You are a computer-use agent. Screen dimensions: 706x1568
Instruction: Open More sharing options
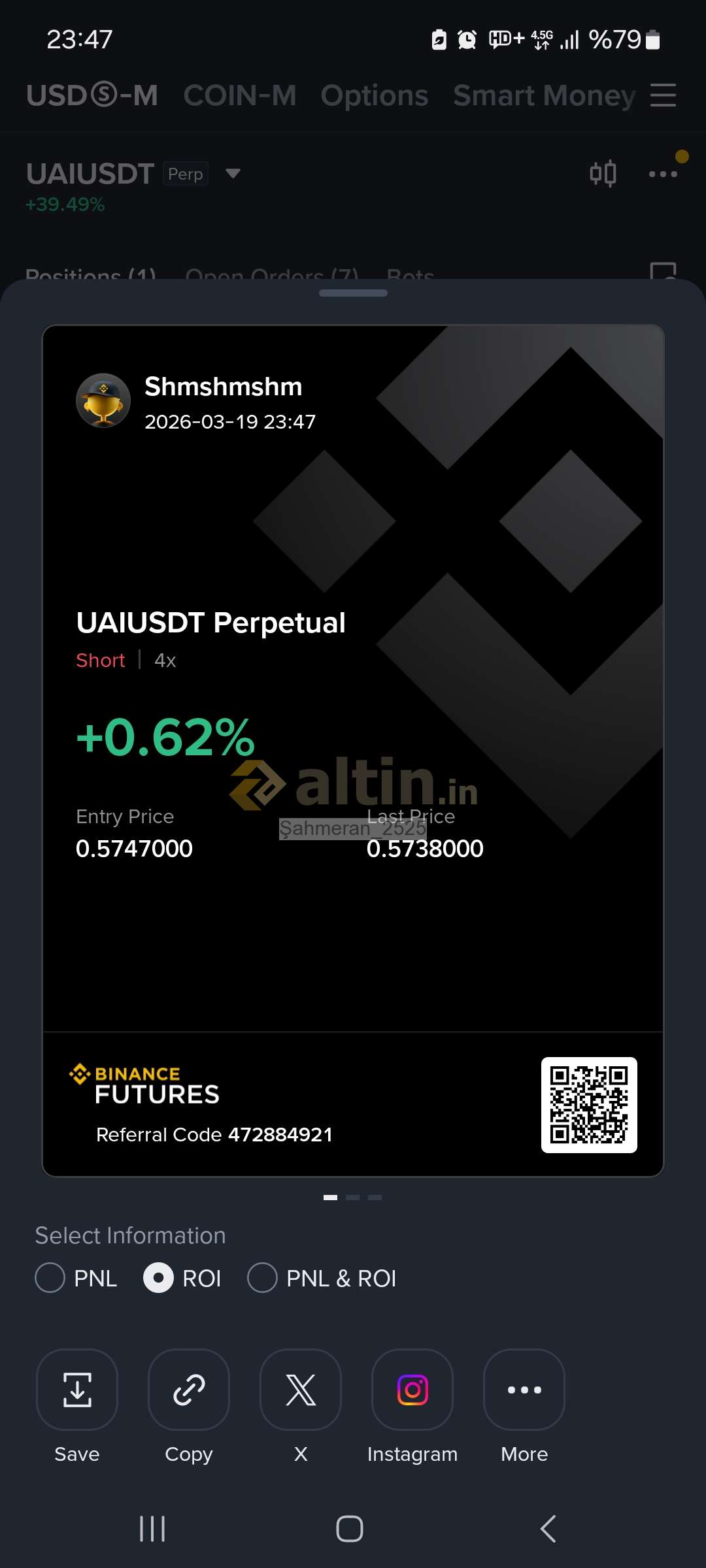[x=524, y=1390]
